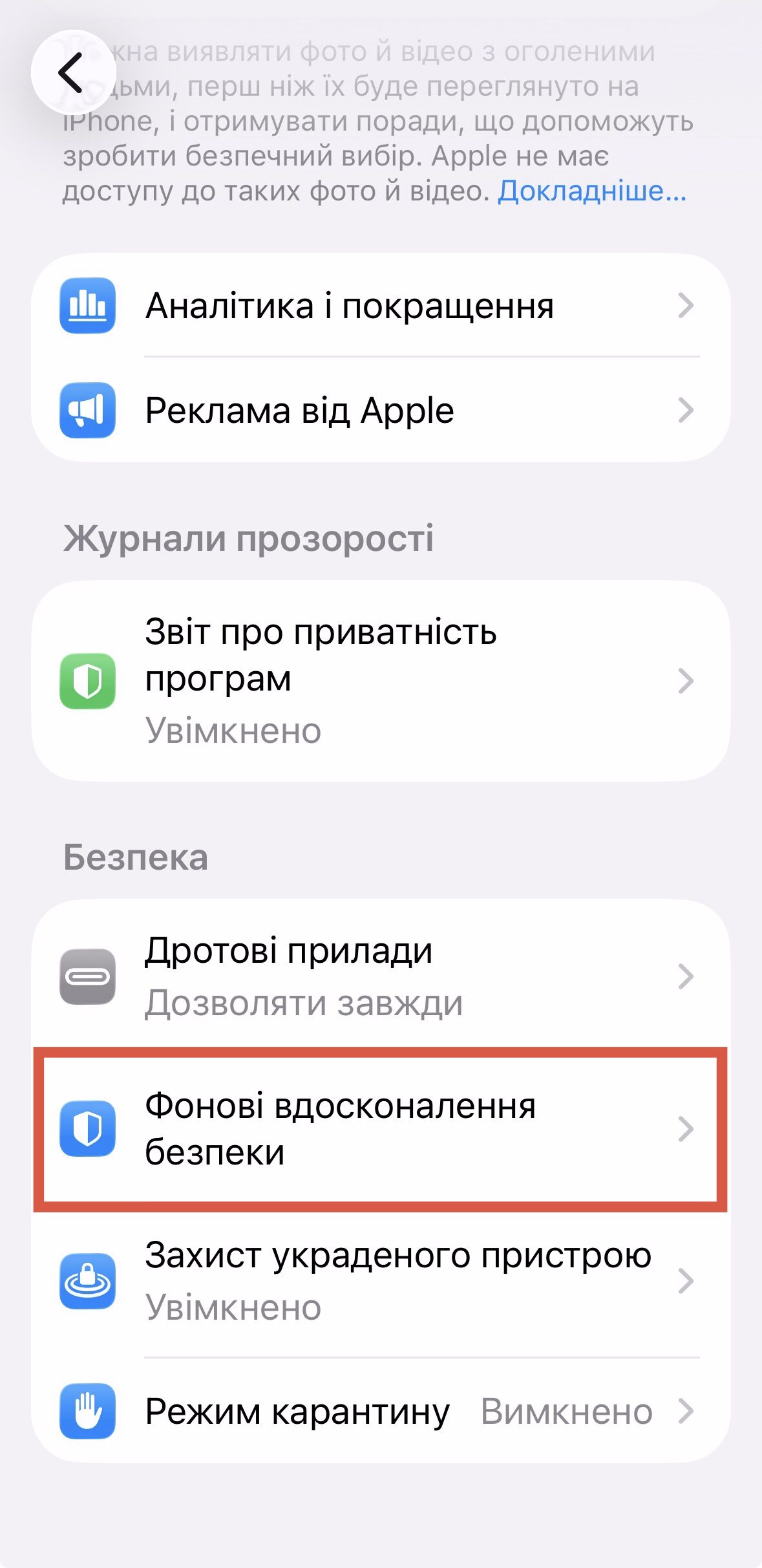Open Звіт про приватність програм
The image size is (762, 1568).
pyautogui.click(x=381, y=681)
